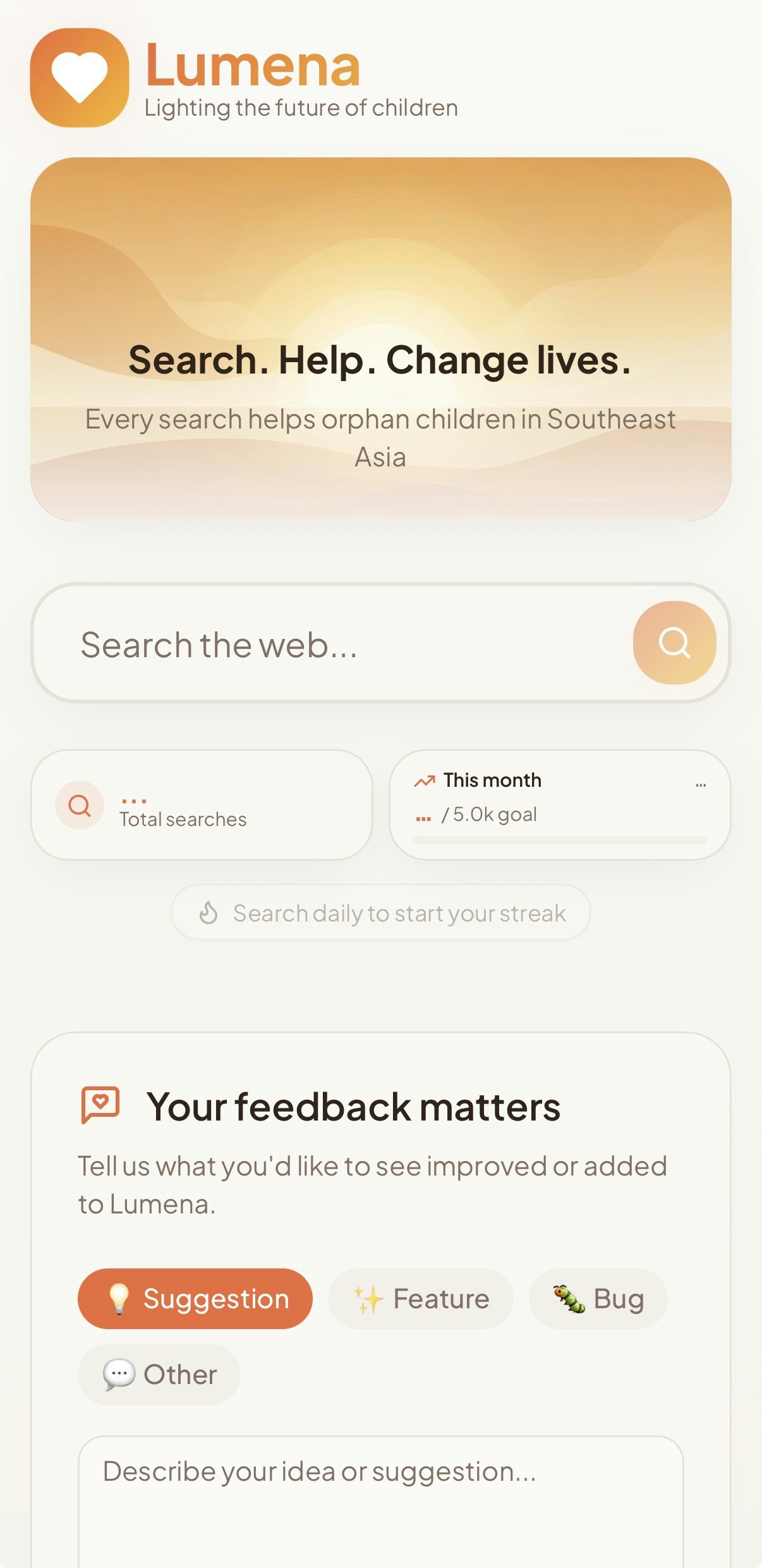Open the This month card overflow menu

point(700,784)
